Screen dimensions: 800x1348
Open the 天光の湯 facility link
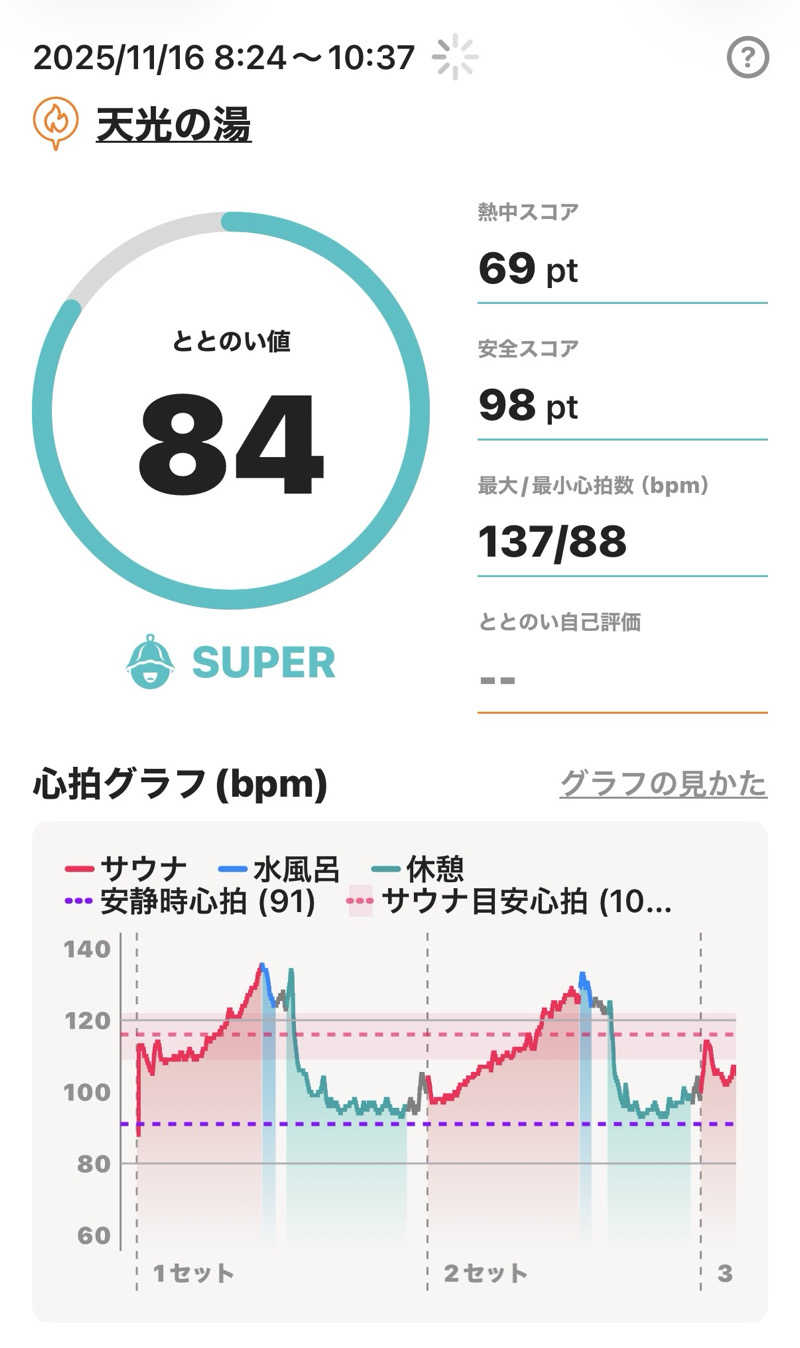tap(173, 126)
